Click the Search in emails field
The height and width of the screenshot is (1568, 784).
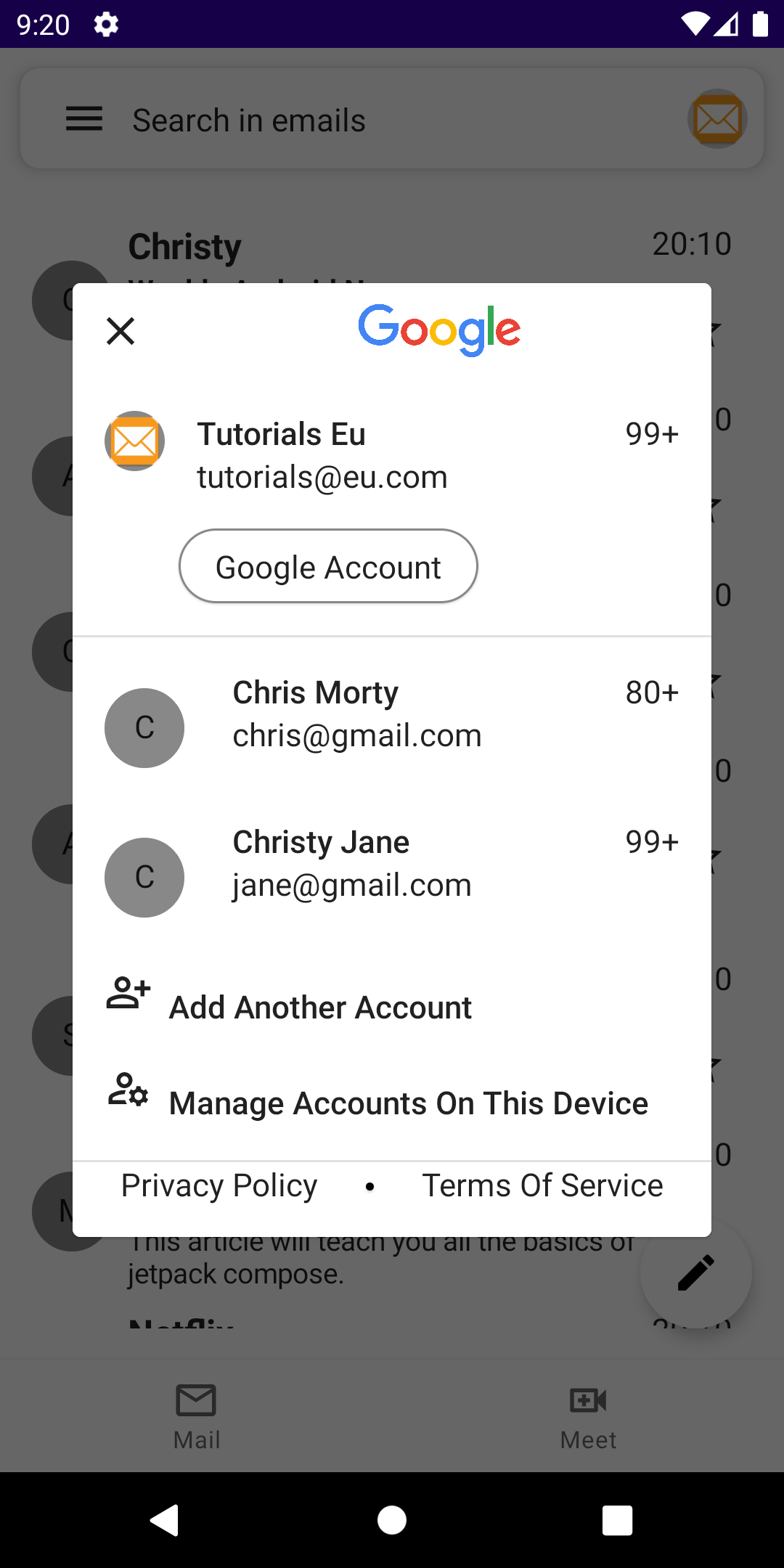click(x=250, y=119)
